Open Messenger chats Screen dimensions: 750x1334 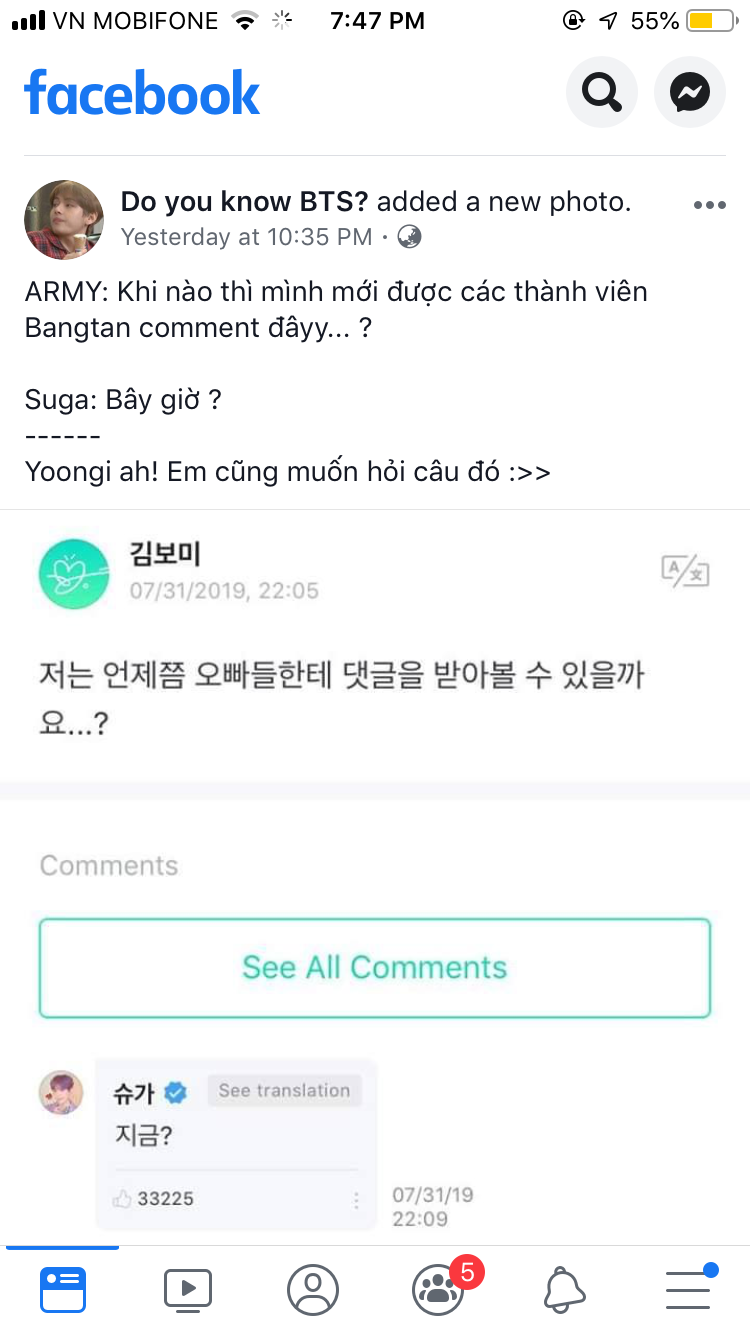coord(689,93)
